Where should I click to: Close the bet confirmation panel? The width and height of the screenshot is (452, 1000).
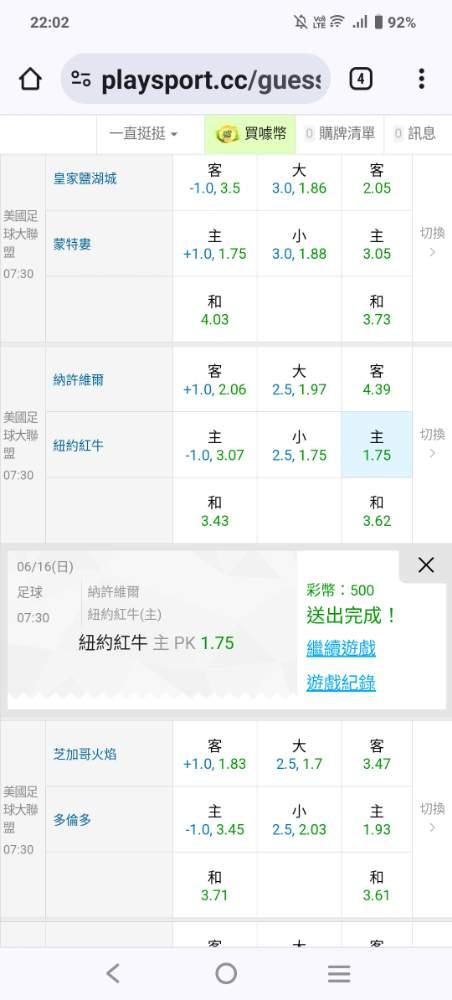[x=426, y=565]
